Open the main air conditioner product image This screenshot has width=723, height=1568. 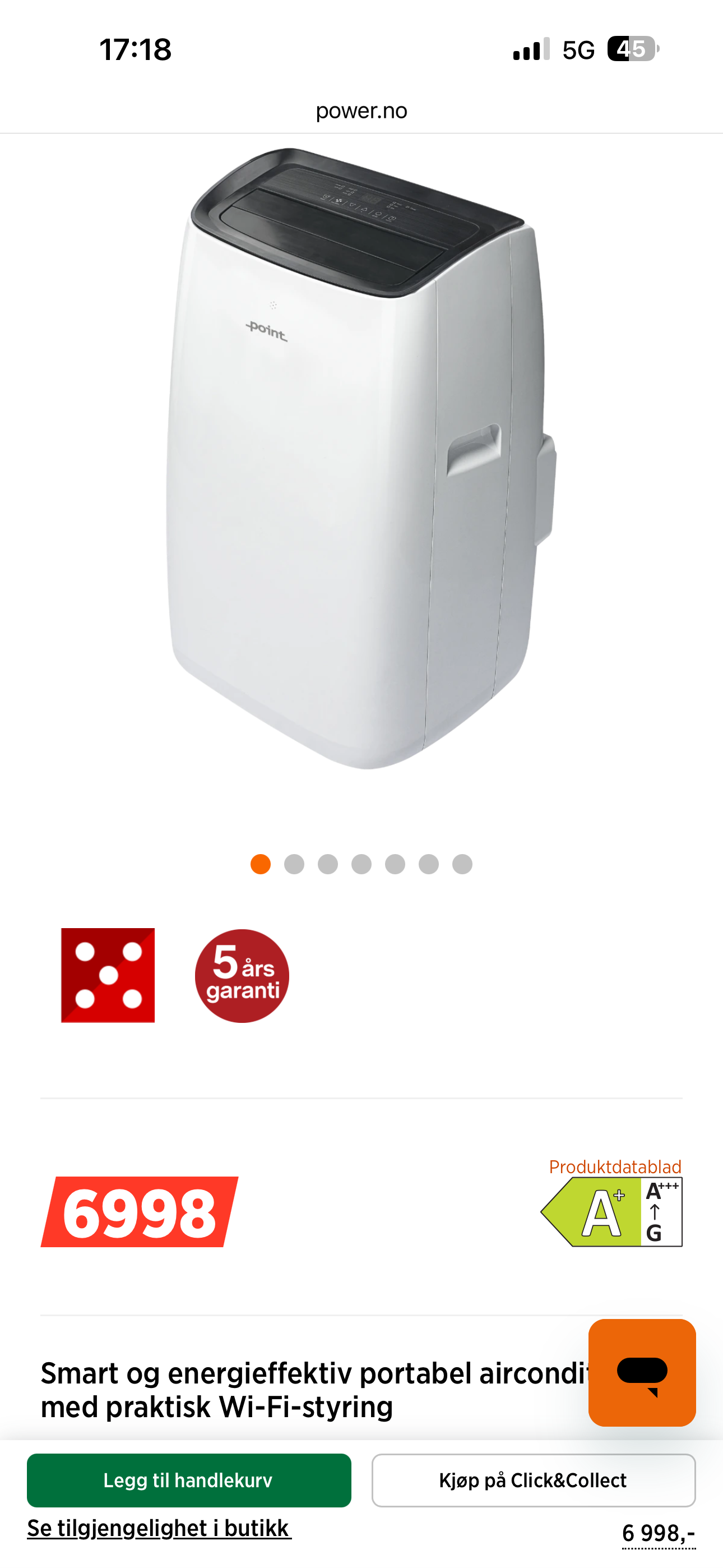[361, 458]
